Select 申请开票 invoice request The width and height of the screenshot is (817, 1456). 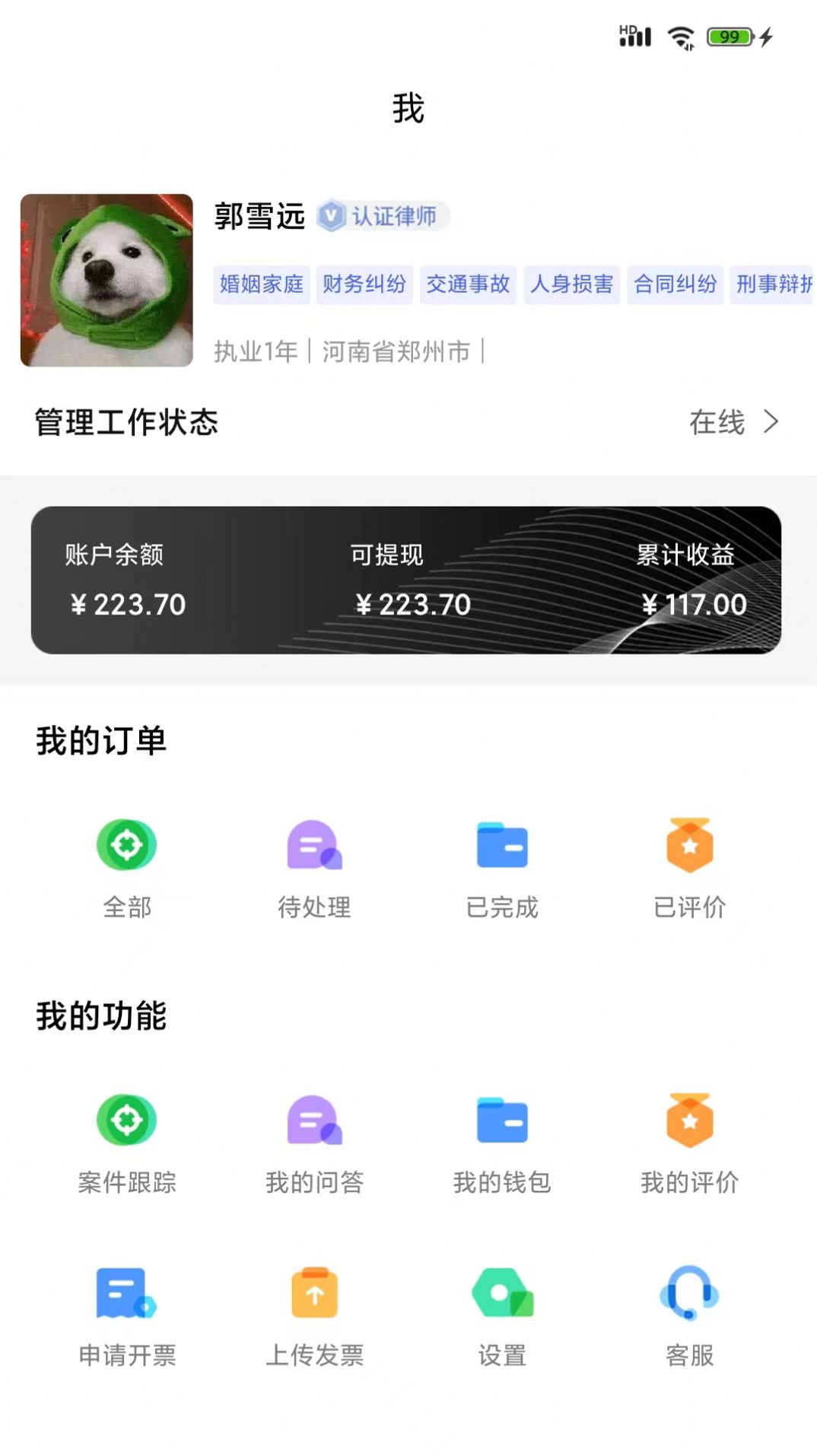[x=127, y=1315]
